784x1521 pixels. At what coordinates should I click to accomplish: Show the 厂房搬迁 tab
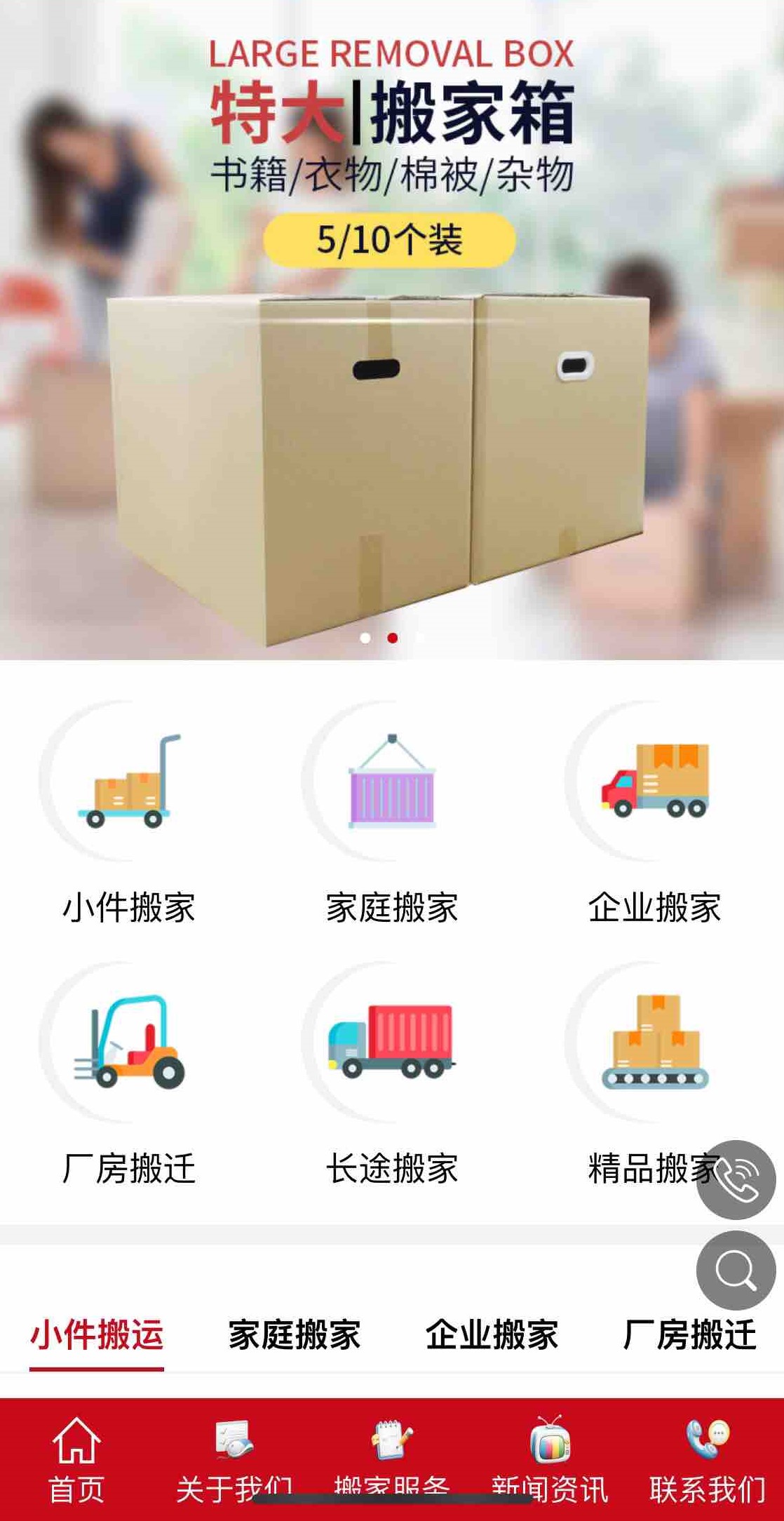pyautogui.click(x=689, y=1334)
